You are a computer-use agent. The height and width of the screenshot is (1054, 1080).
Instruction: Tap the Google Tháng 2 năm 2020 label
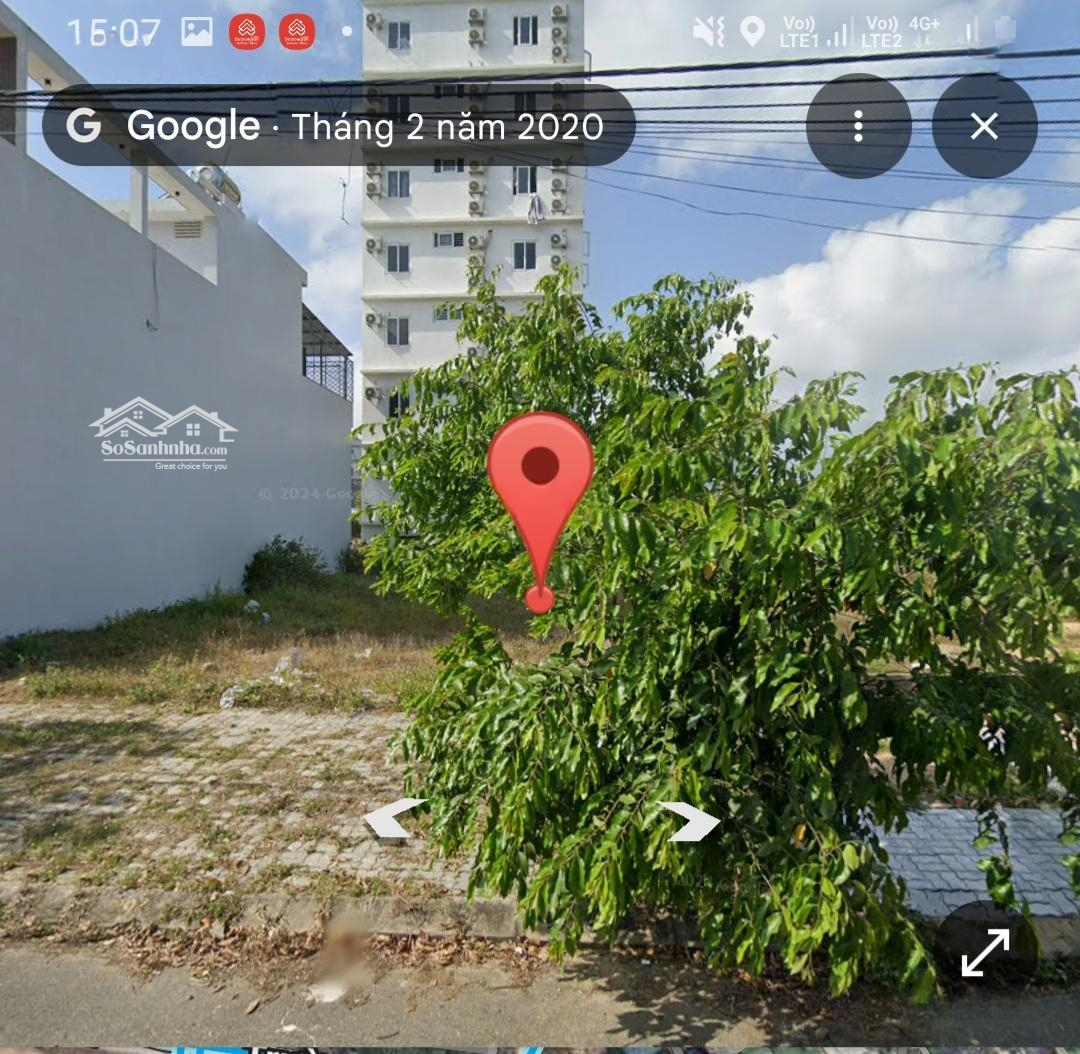click(x=338, y=126)
